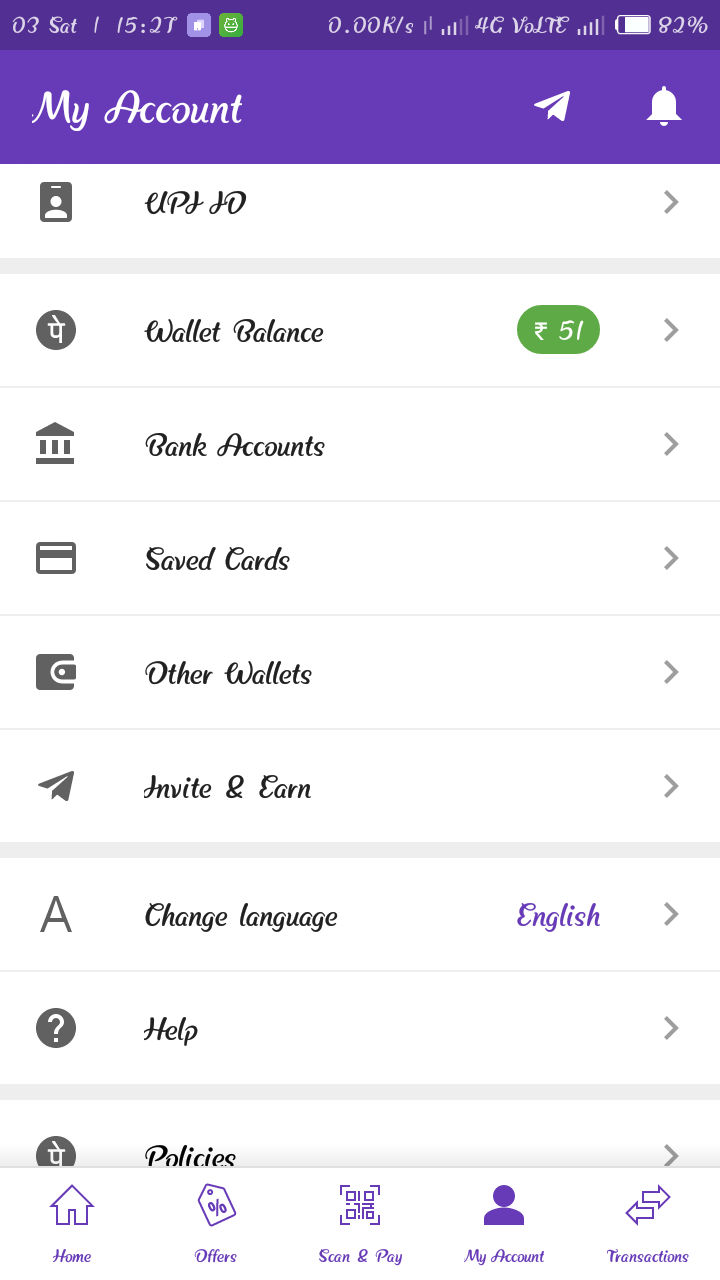View Wallet Balance details
This screenshot has width=720, height=1280.
pos(360,331)
